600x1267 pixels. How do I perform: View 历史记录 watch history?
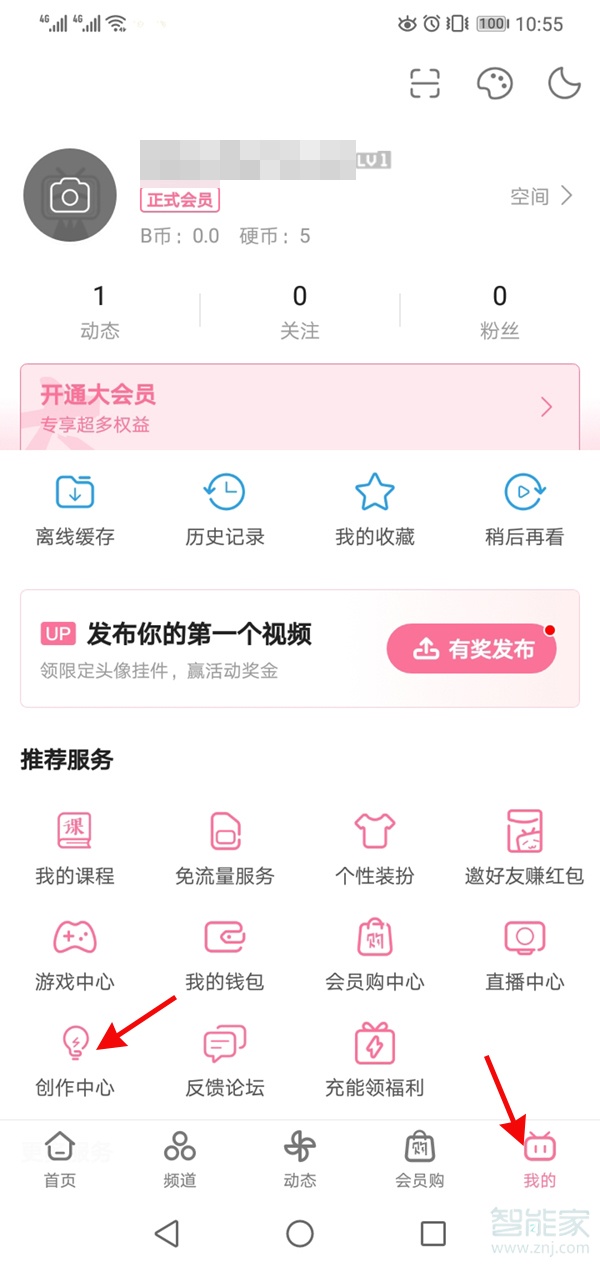pos(225,510)
